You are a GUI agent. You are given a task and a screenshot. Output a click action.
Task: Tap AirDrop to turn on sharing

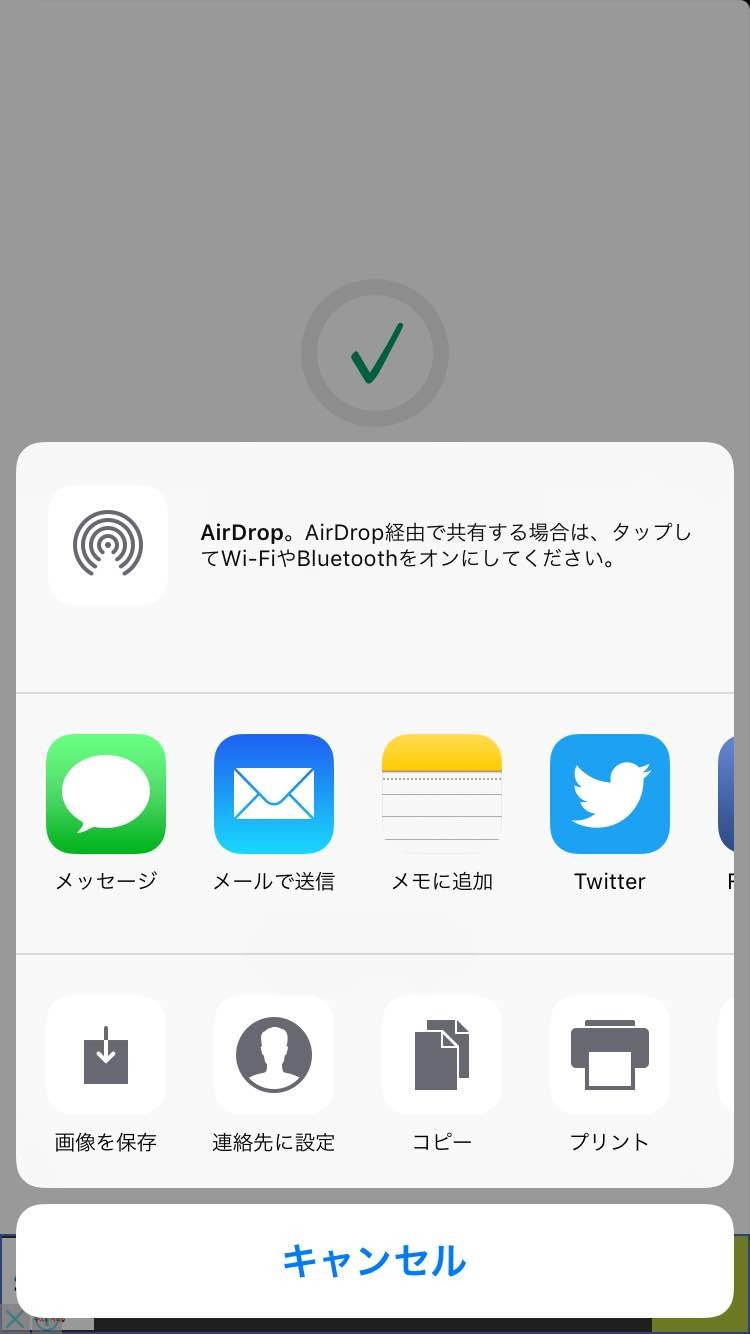108,545
